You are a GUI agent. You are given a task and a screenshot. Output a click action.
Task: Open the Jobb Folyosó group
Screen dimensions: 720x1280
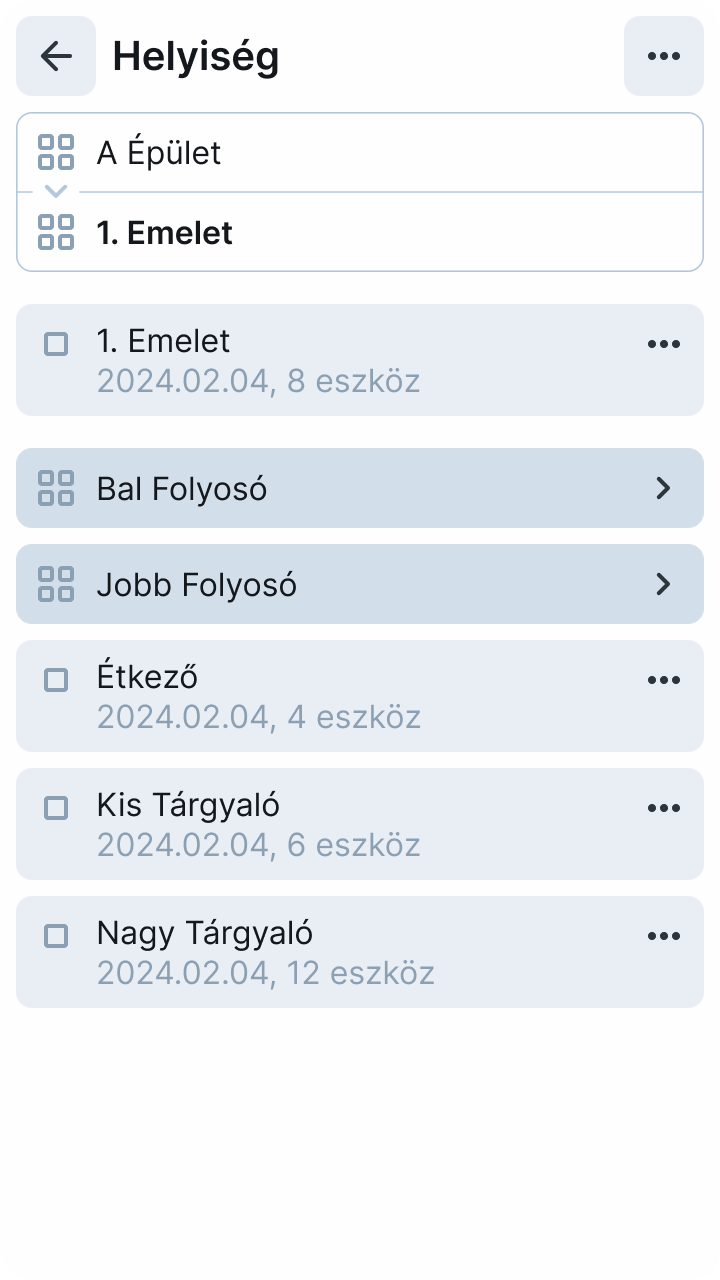click(360, 584)
